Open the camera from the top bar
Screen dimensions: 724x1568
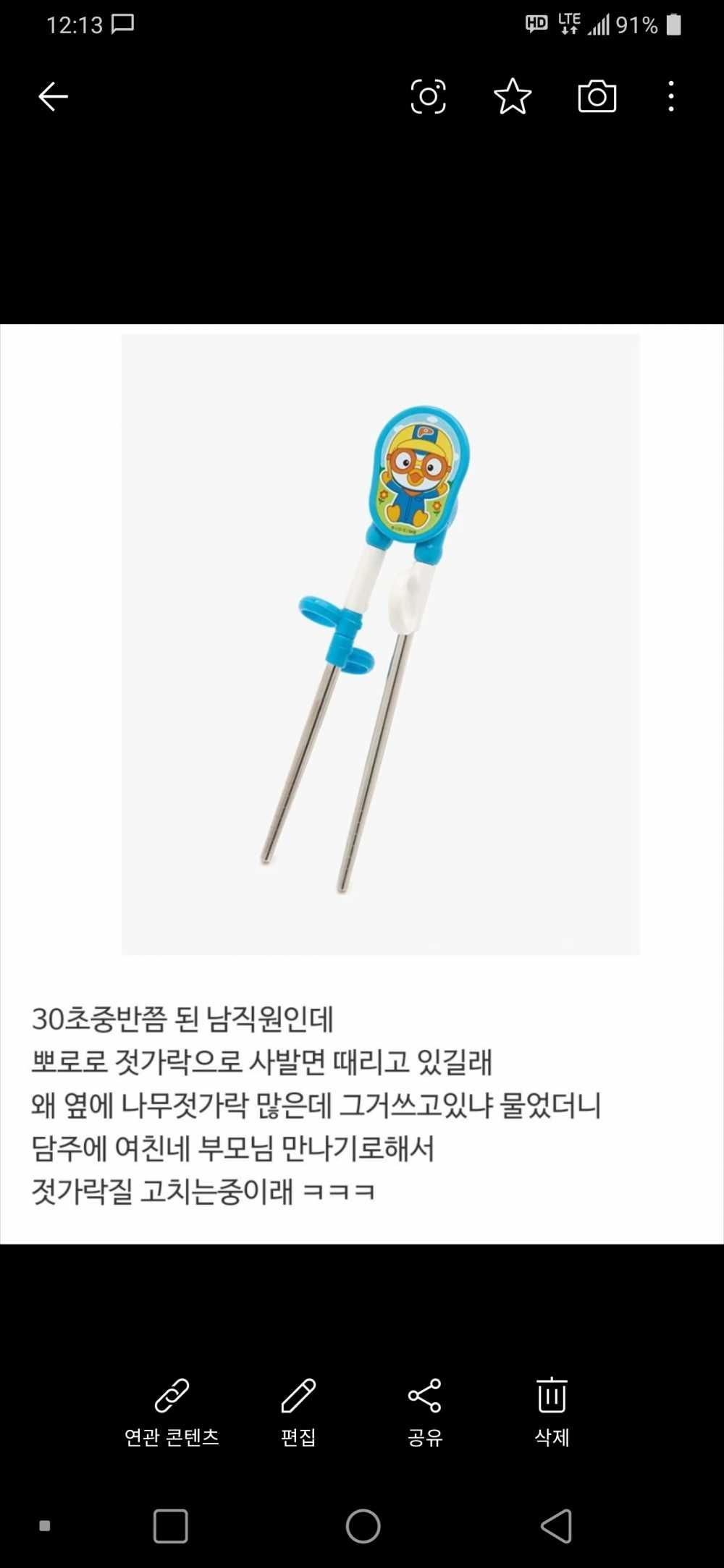pyautogui.click(x=597, y=96)
